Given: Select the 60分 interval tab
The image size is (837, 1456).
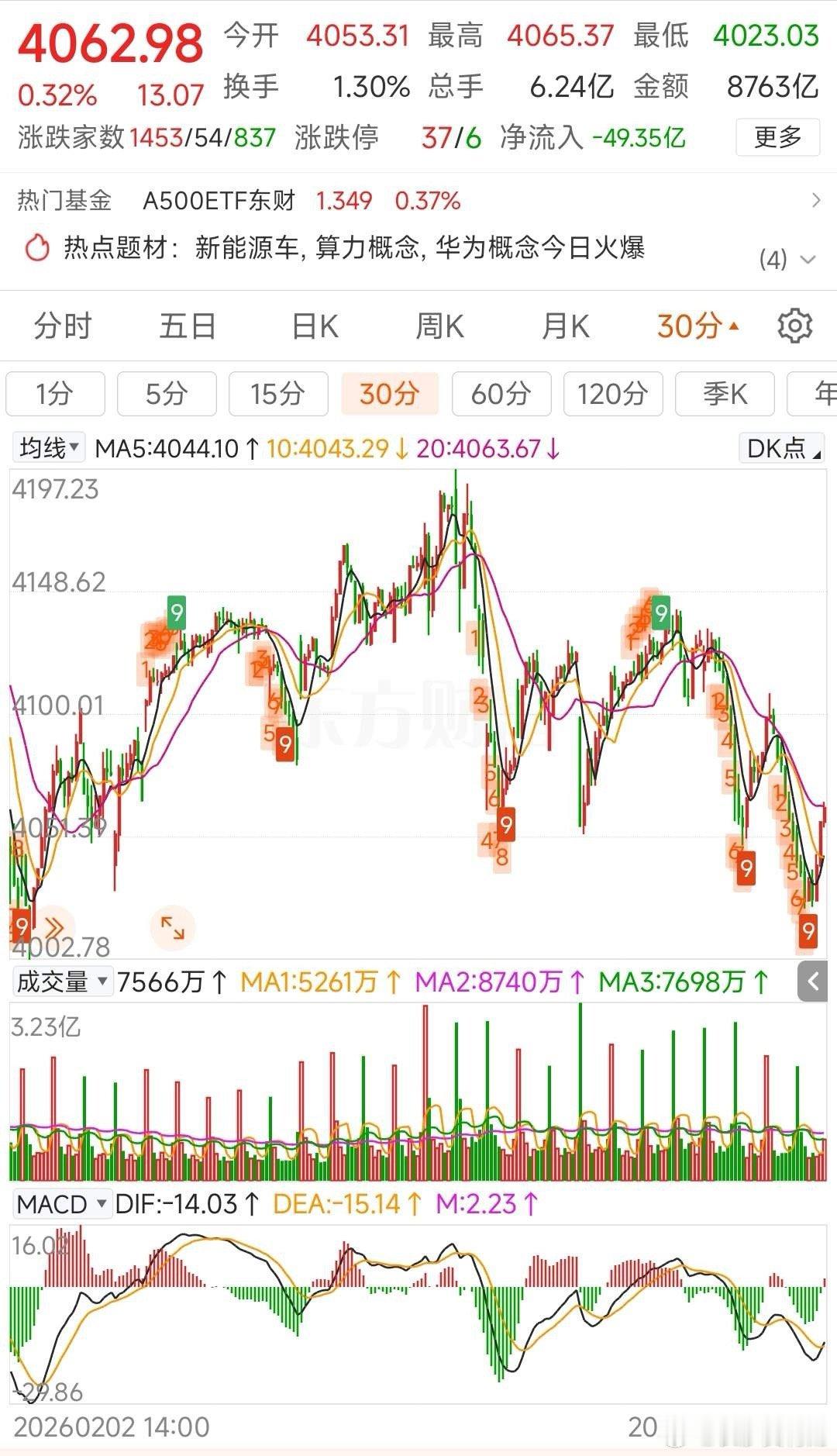Looking at the screenshot, I should 501,394.
